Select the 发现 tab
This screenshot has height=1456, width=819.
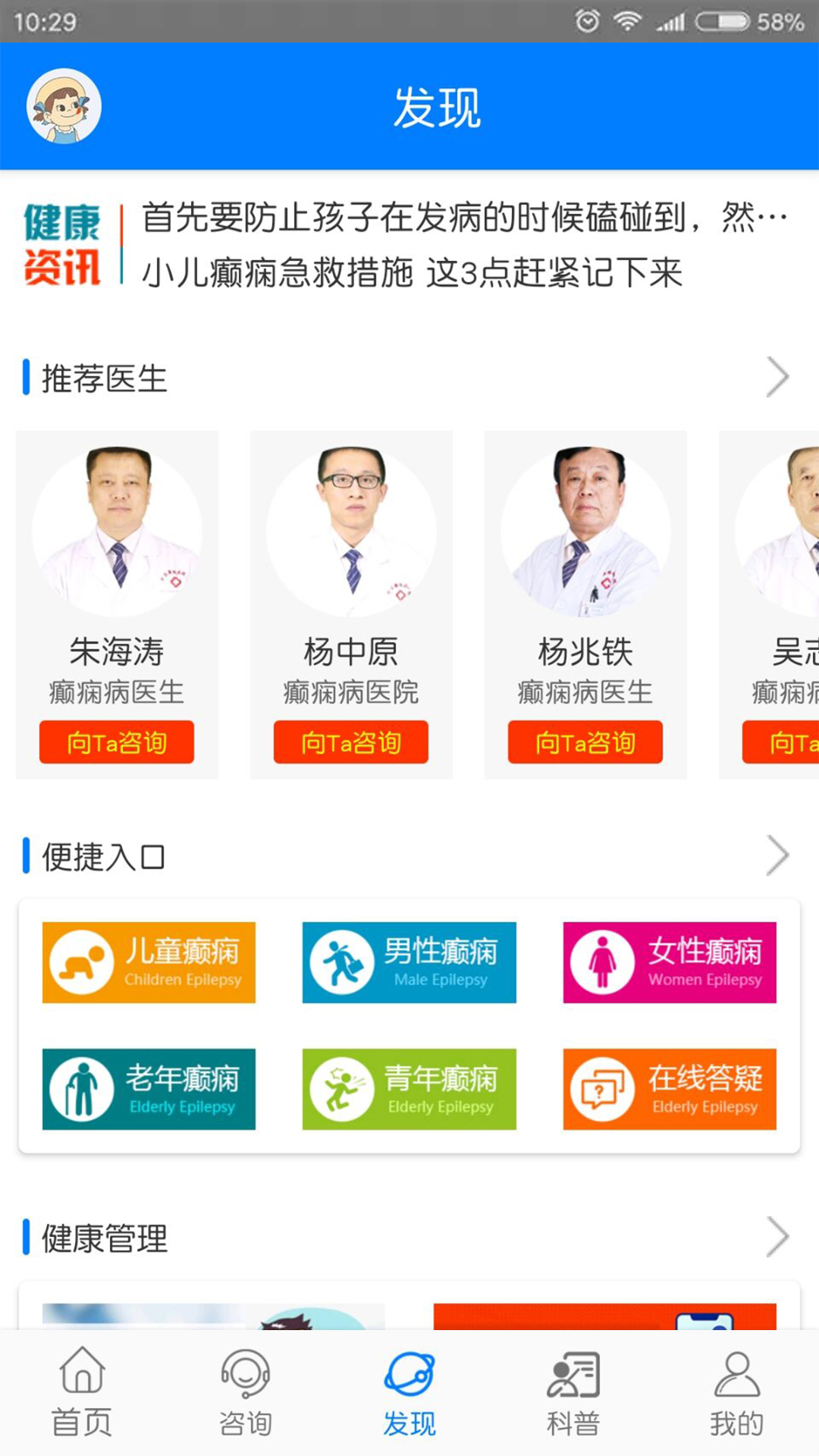point(409,1392)
